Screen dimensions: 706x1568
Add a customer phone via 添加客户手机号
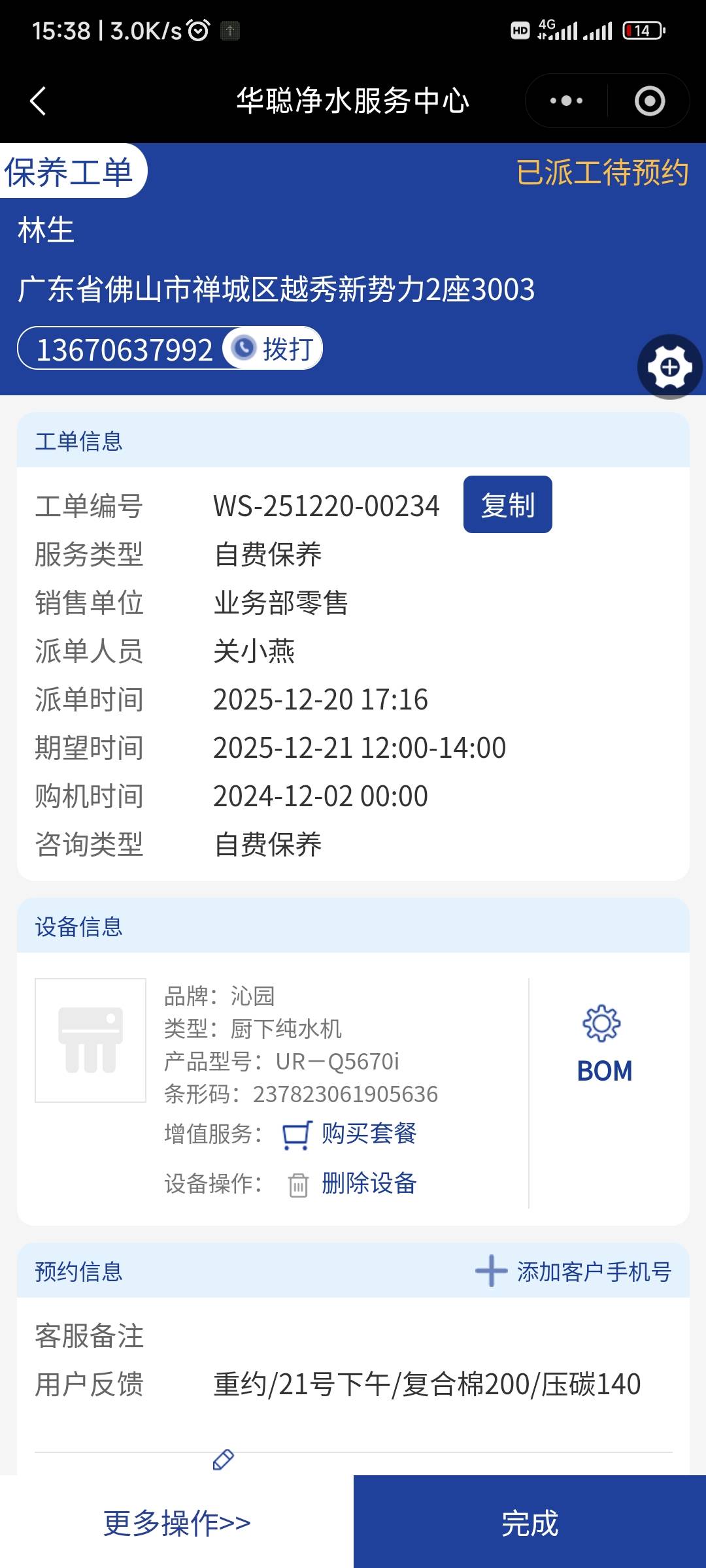point(574,1271)
